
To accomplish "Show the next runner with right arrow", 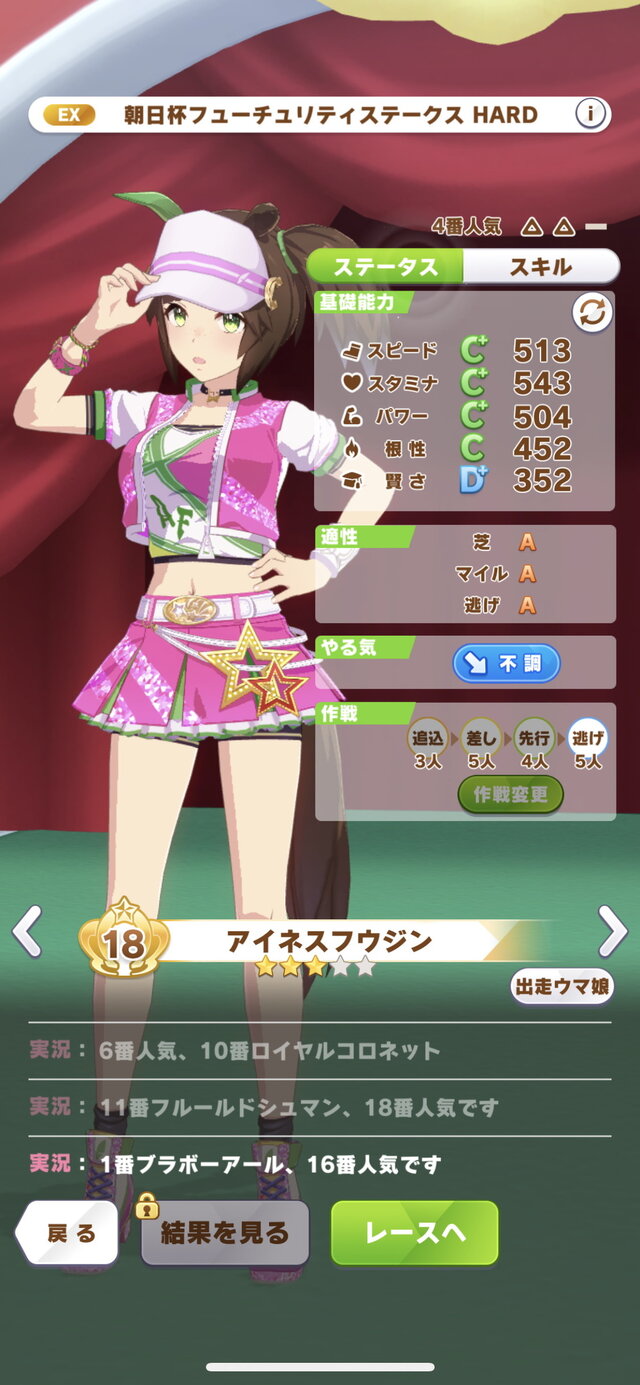I will (612, 932).
